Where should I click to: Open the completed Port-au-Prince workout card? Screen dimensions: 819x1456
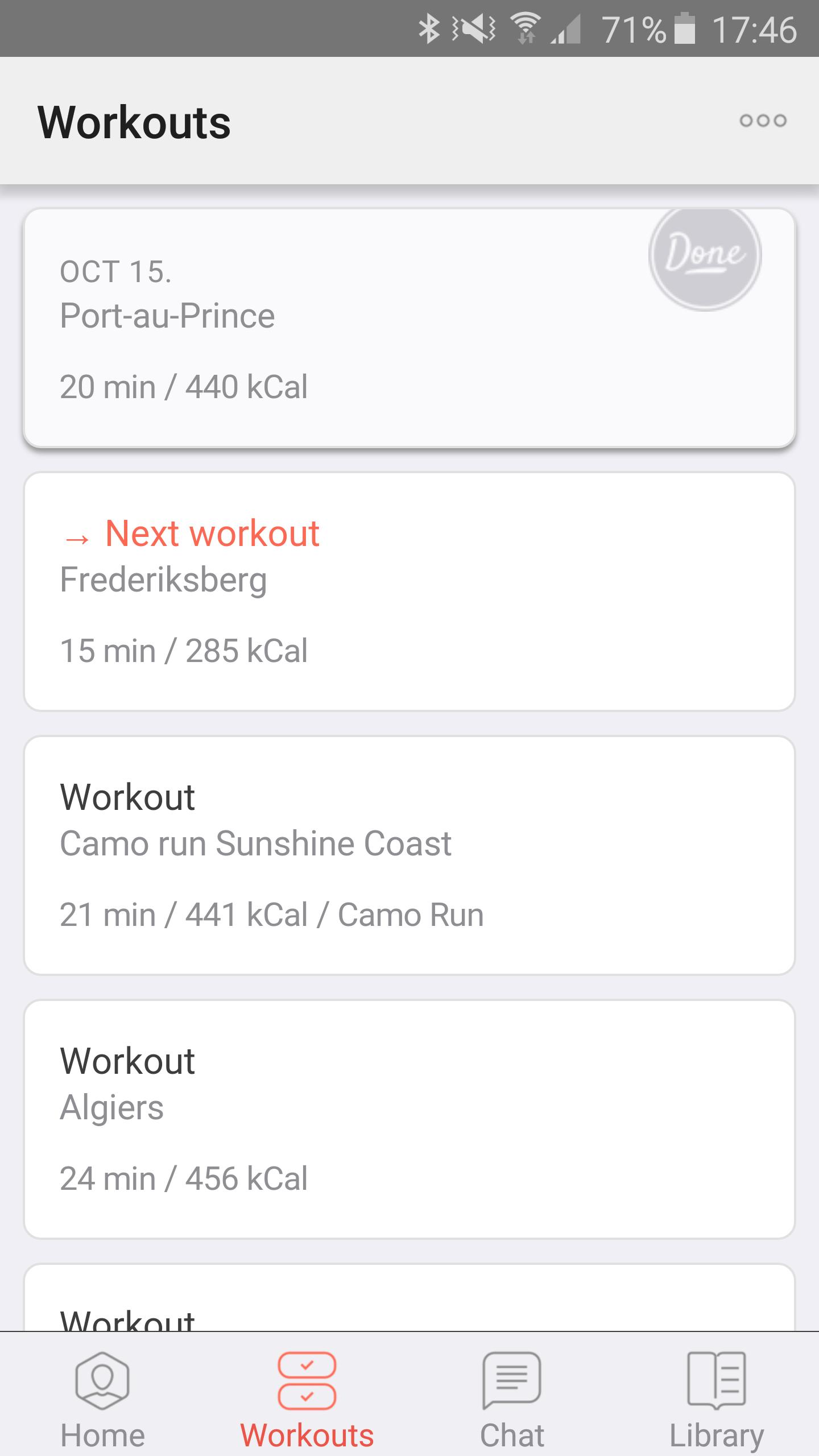[x=409, y=328]
